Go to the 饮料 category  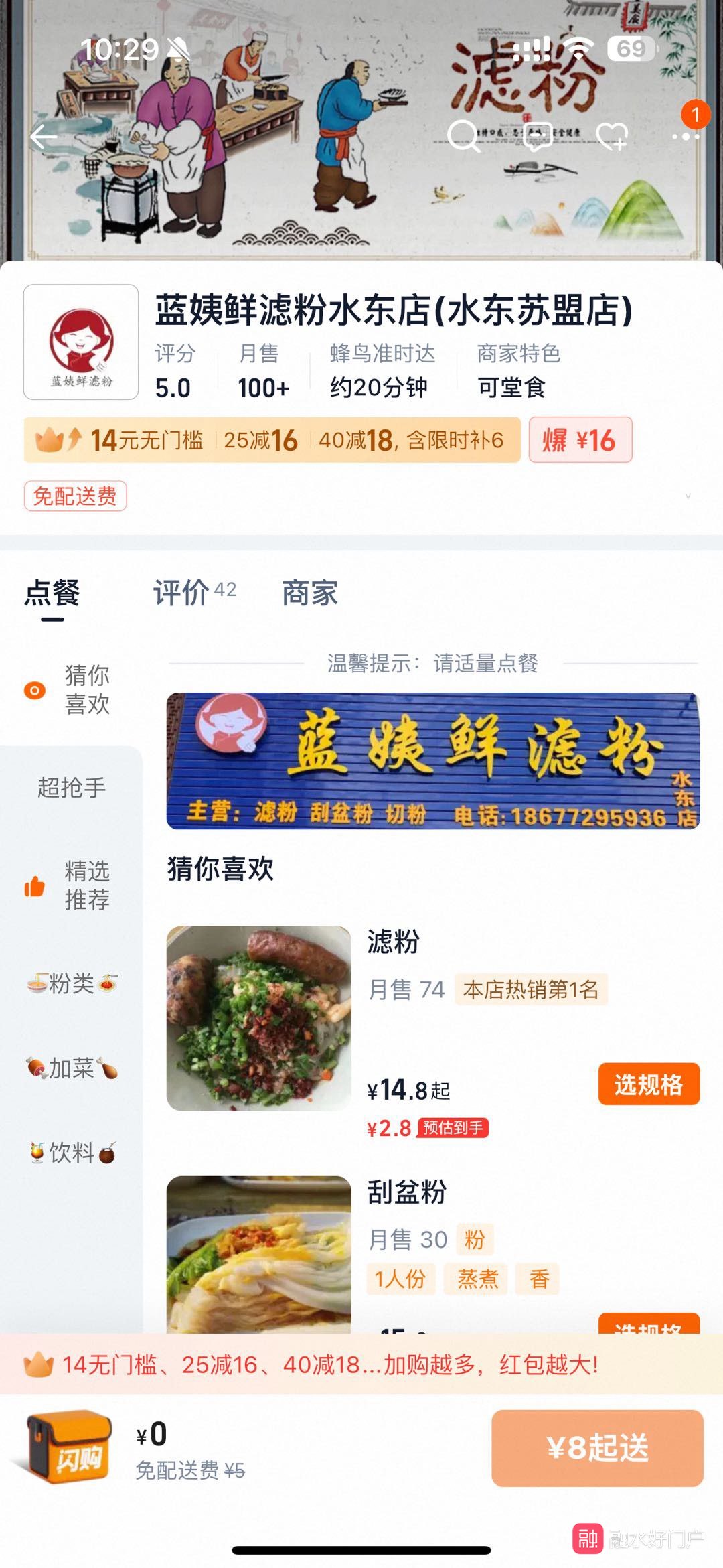72,1153
